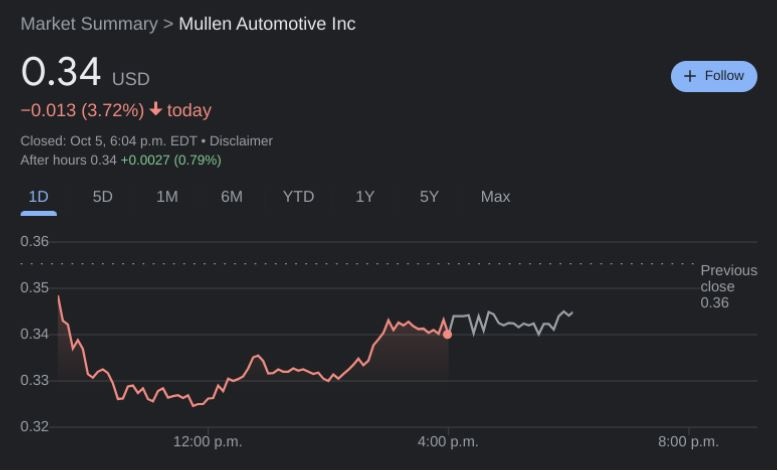
Task: Select the 1M time range
Action: tap(167, 197)
